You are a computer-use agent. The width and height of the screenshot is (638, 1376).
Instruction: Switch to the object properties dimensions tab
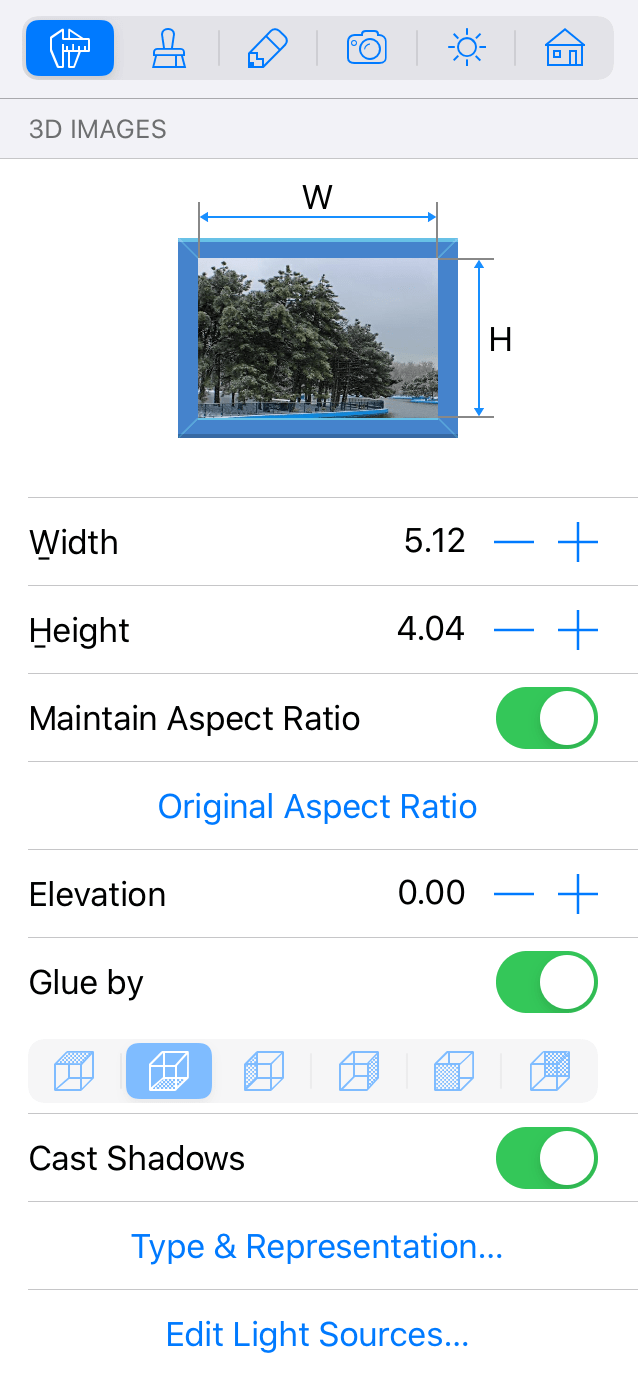pos(70,48)
